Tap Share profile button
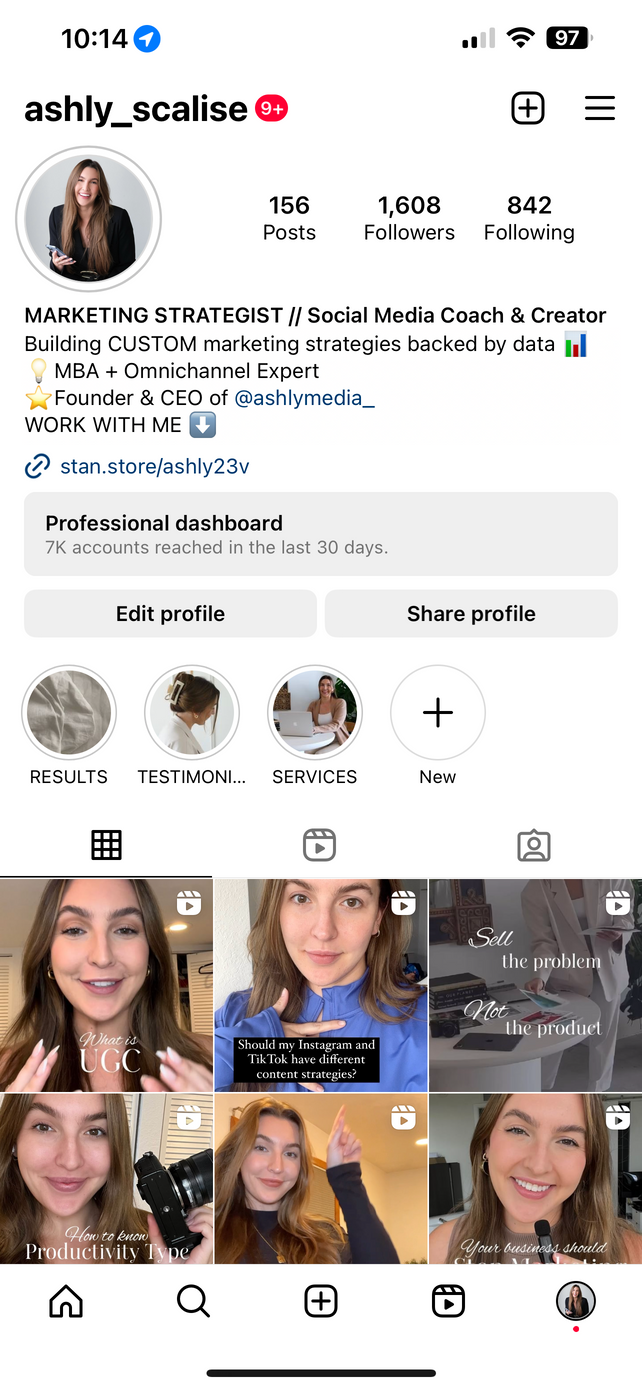The height and width of the screenshot is (1389, 642). pyautogui.click(x=471, y=614)
